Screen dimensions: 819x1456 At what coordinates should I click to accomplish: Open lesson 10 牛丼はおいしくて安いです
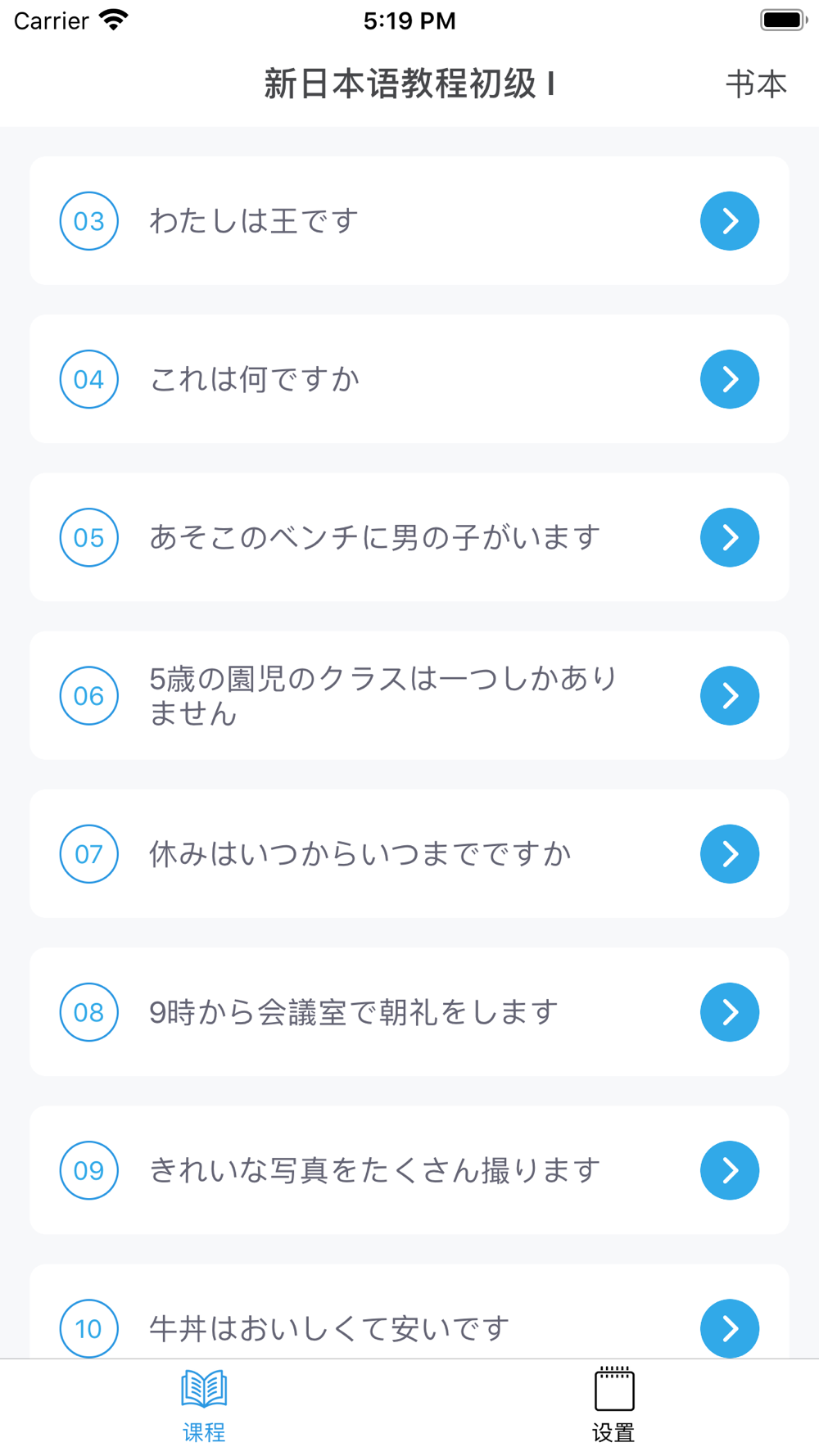[409, 1312]
